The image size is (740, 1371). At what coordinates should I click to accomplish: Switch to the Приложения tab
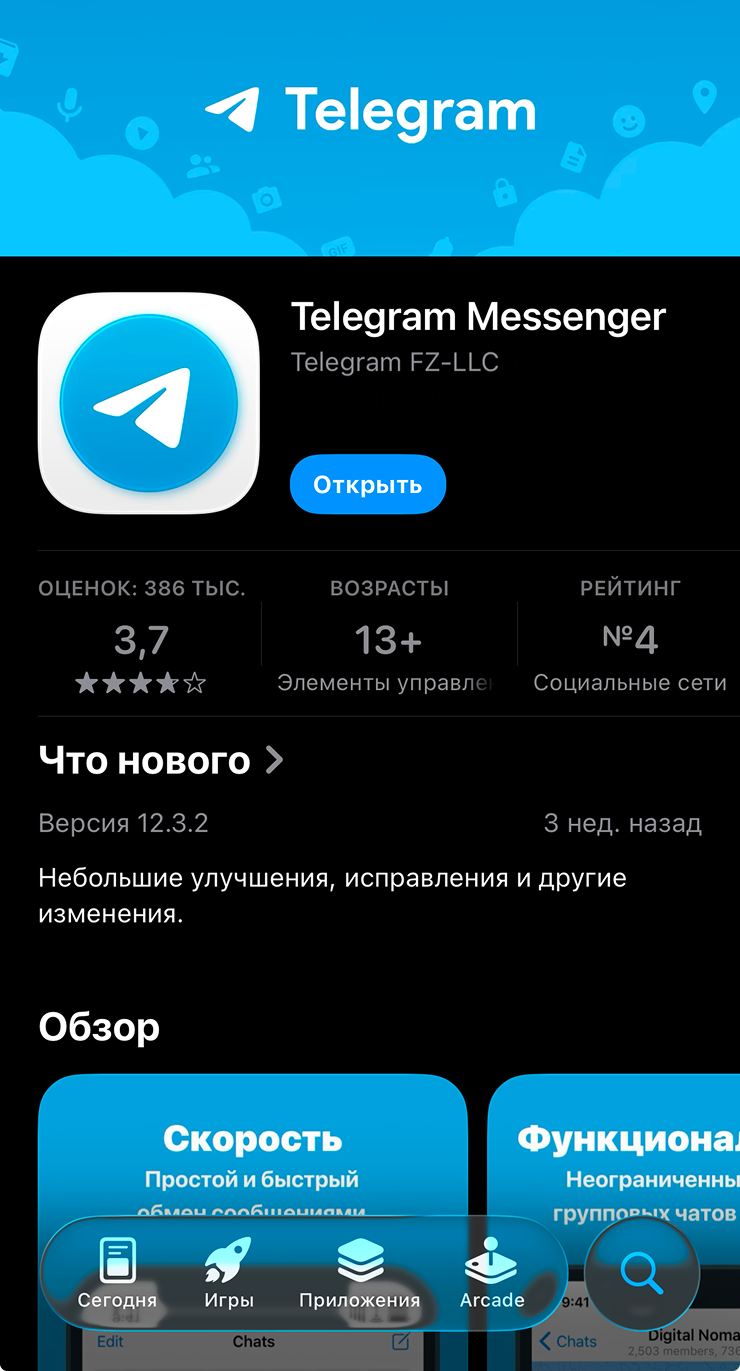[360, 1273]
